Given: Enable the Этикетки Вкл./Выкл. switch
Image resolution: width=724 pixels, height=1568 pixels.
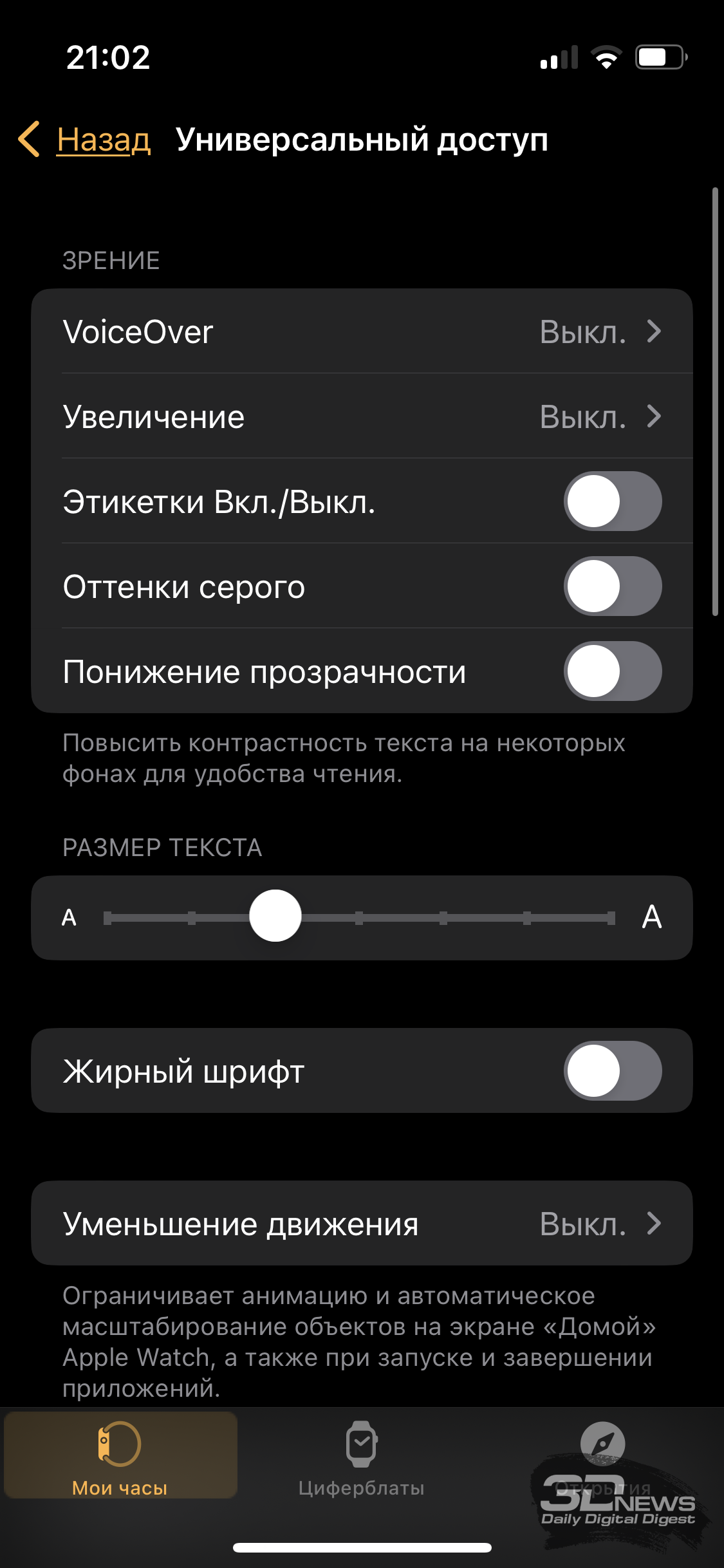Looking at the screenshot, I should 613,501.
